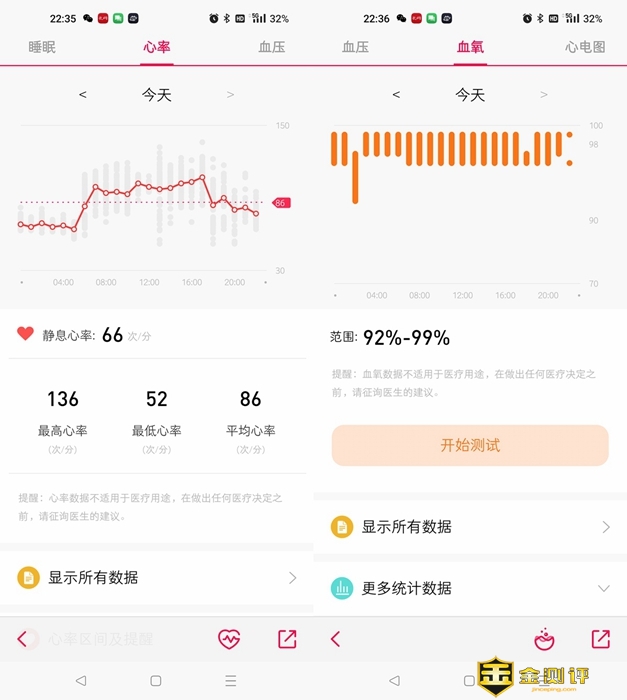627x700 pixels.
Task: Go to previous day on heart rate chart
Action: (x=83, y=95)
